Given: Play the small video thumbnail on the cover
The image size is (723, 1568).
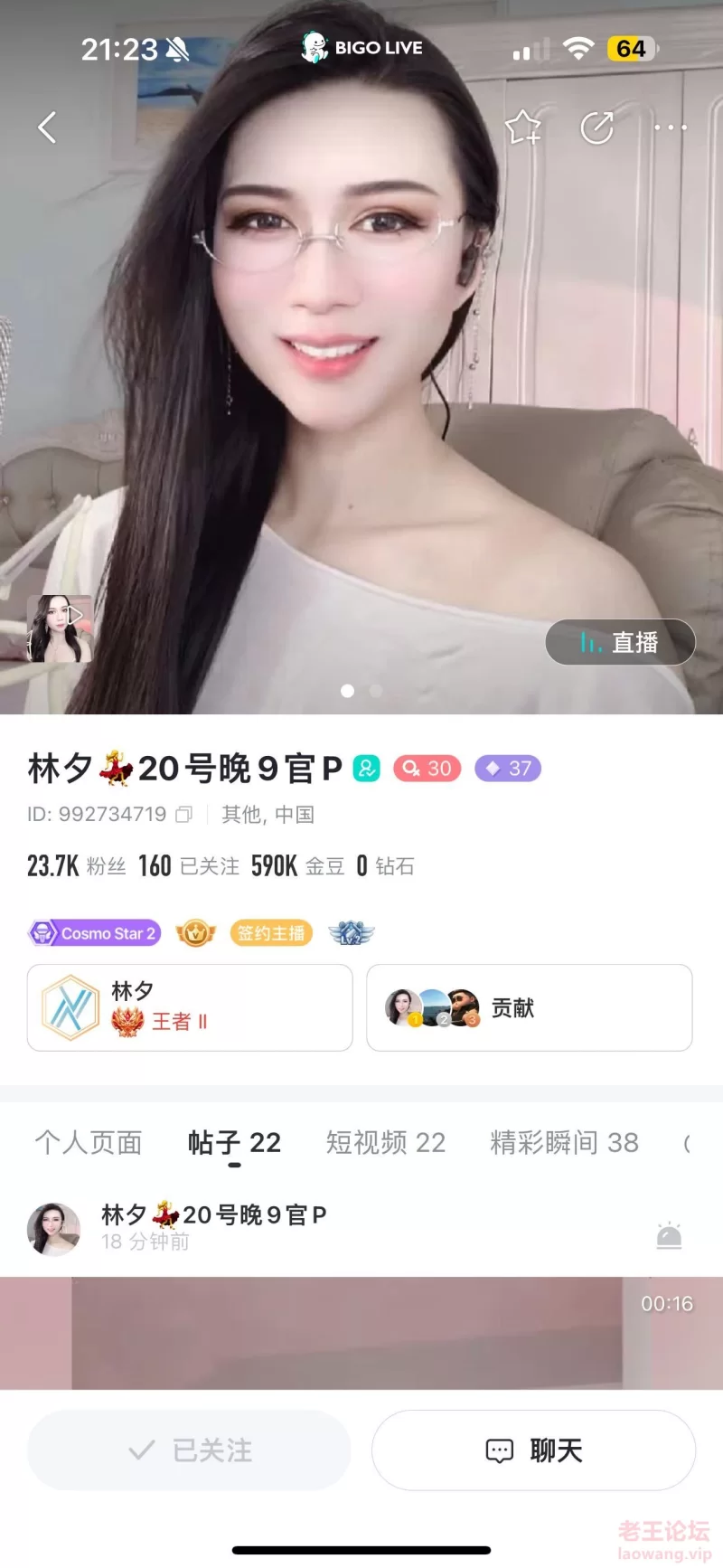Looking at the screenshot, I should point(61,628).
